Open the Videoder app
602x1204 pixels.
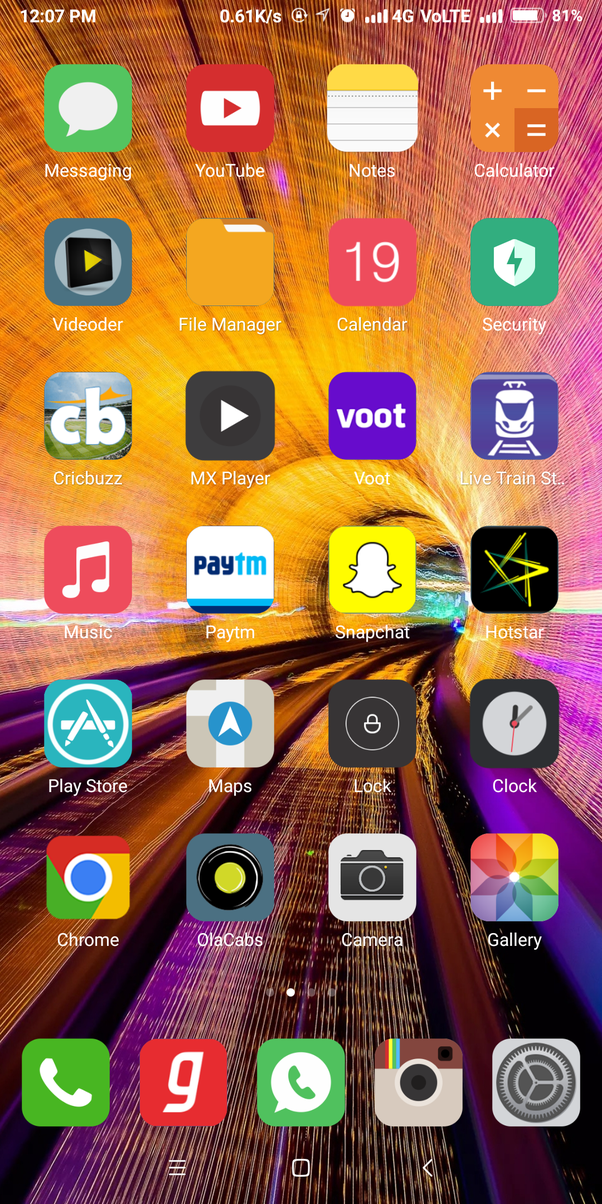[88, 262]
